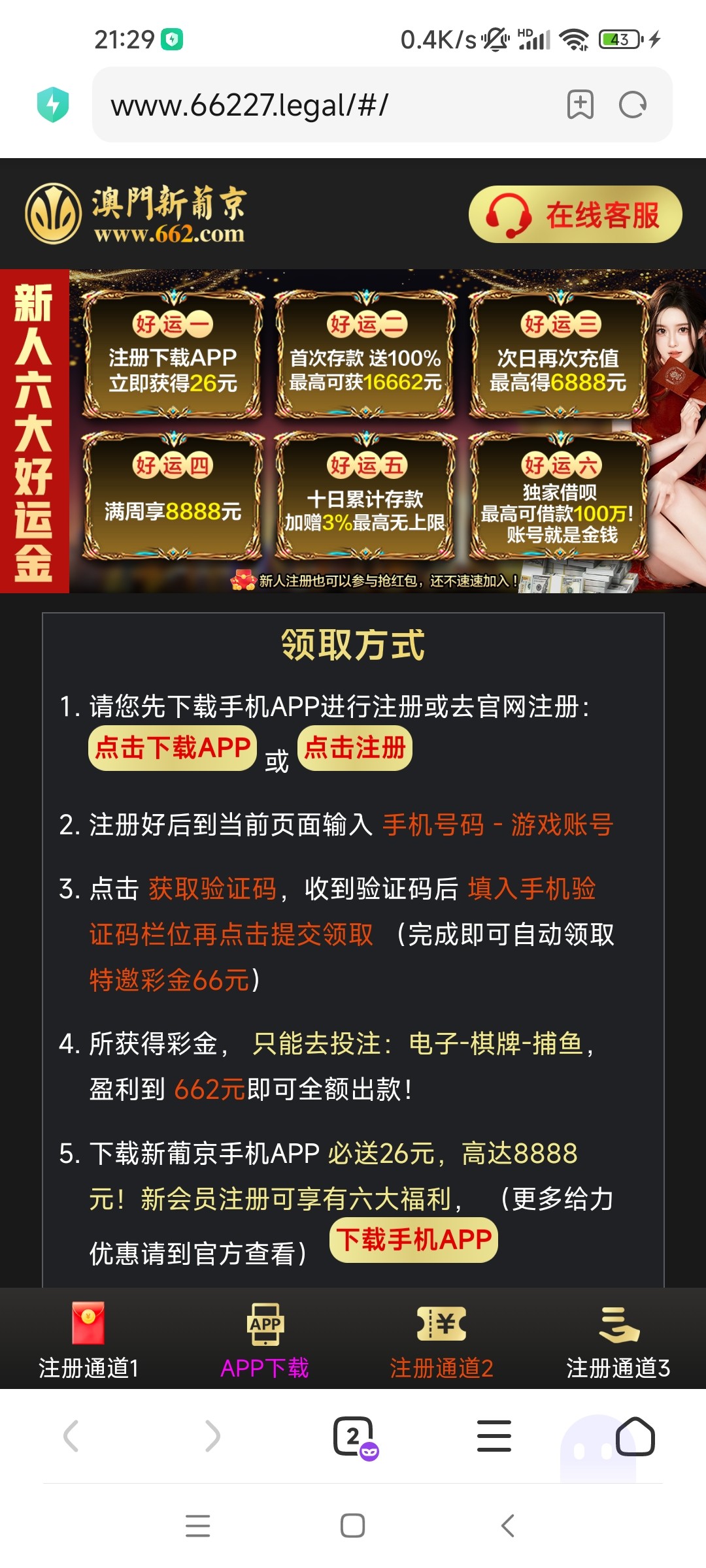Open the 在线客服 online support button

(x=575, y=214)
